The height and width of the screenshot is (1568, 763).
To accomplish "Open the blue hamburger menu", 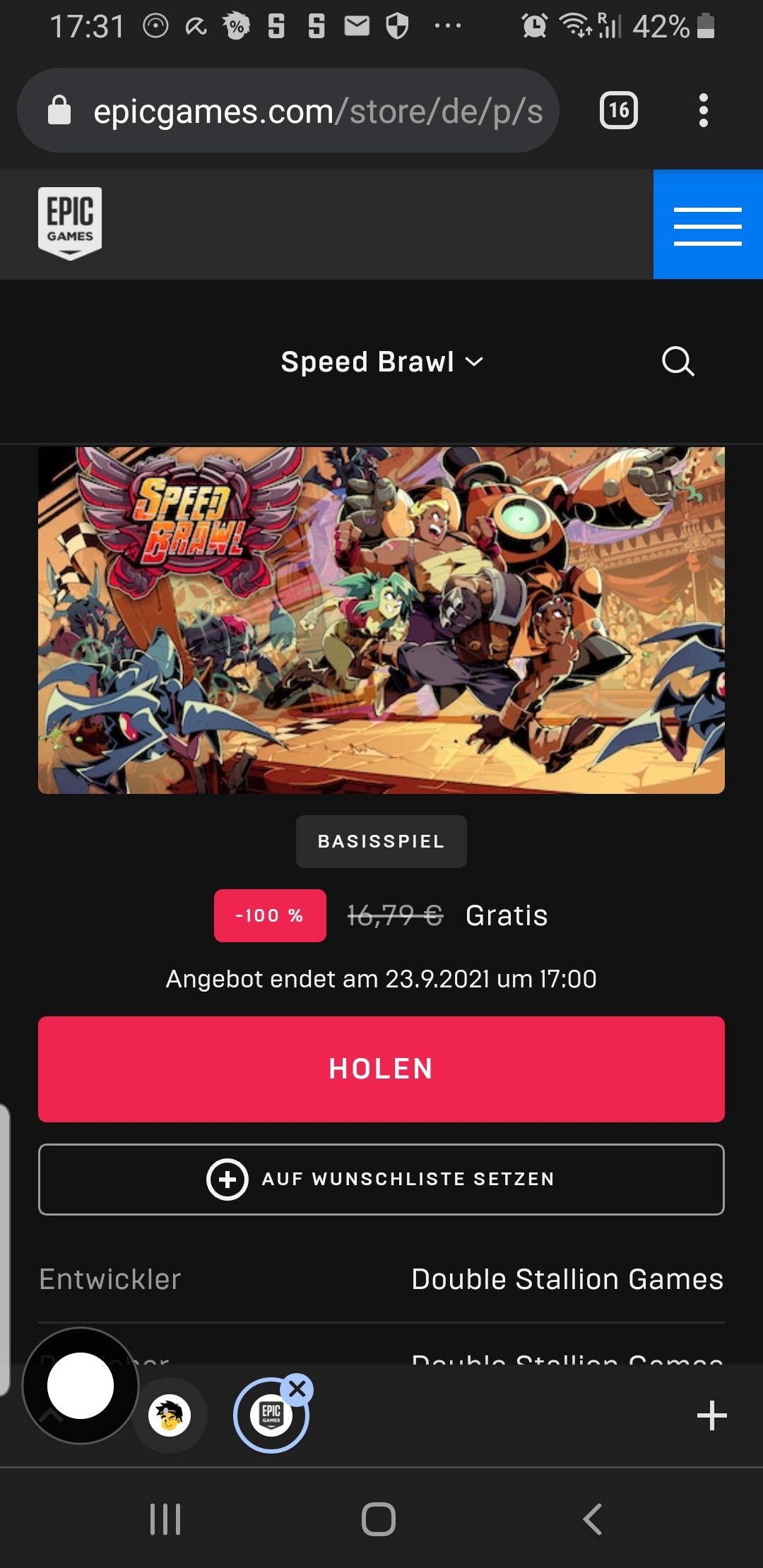I will (708, 225).
